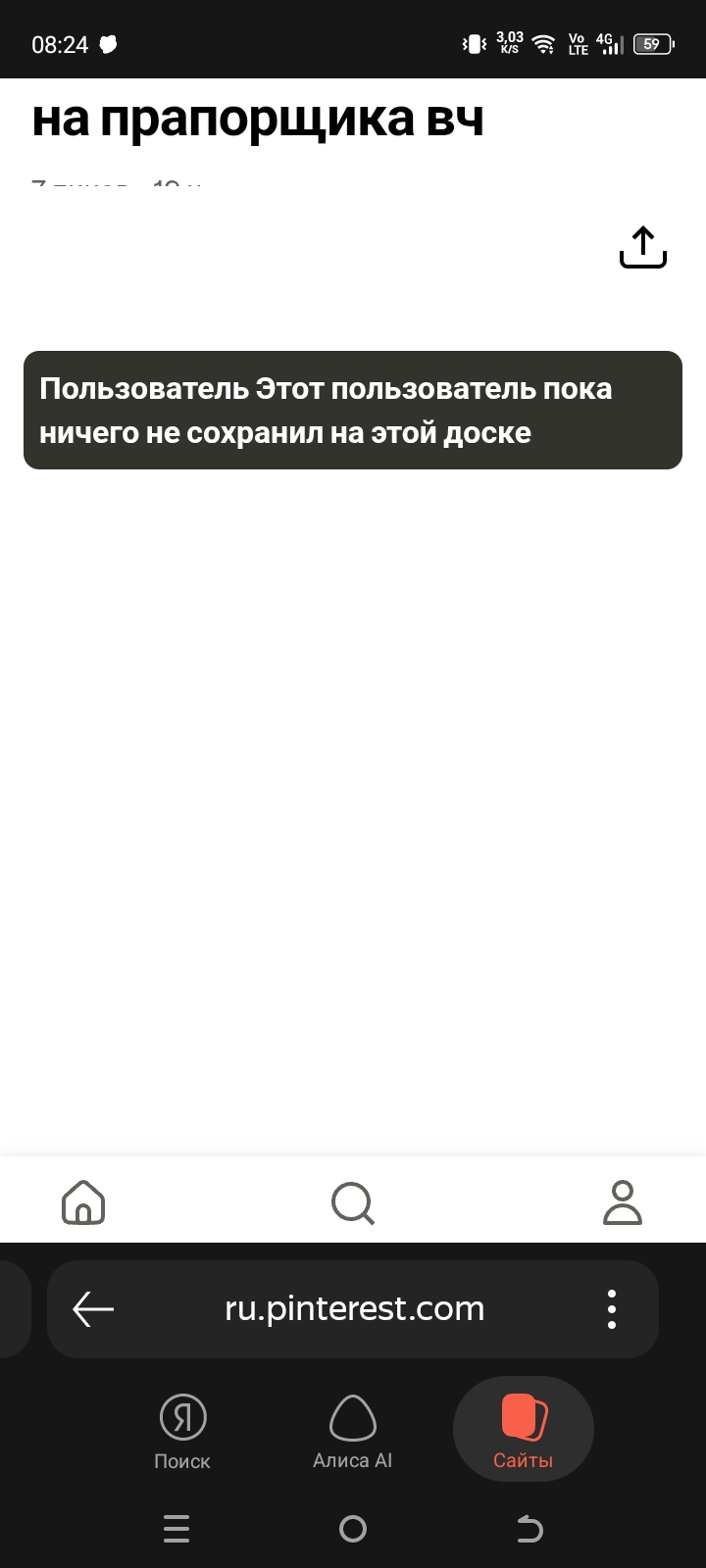This screenshot has width=706, height=1568.
Task: Open Алиса AI assistant
Action: point(352,1431)
